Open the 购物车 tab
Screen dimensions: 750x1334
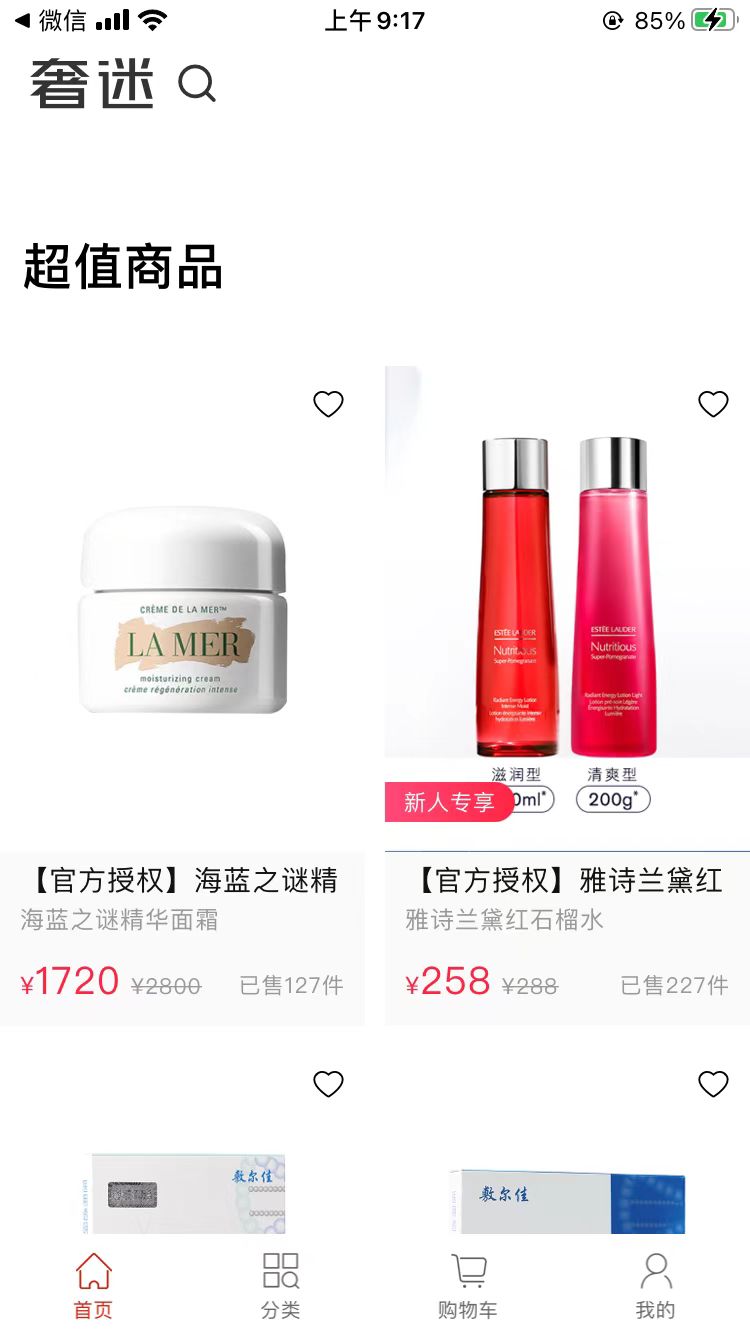pyautogui.click(x=468, y=1286)
